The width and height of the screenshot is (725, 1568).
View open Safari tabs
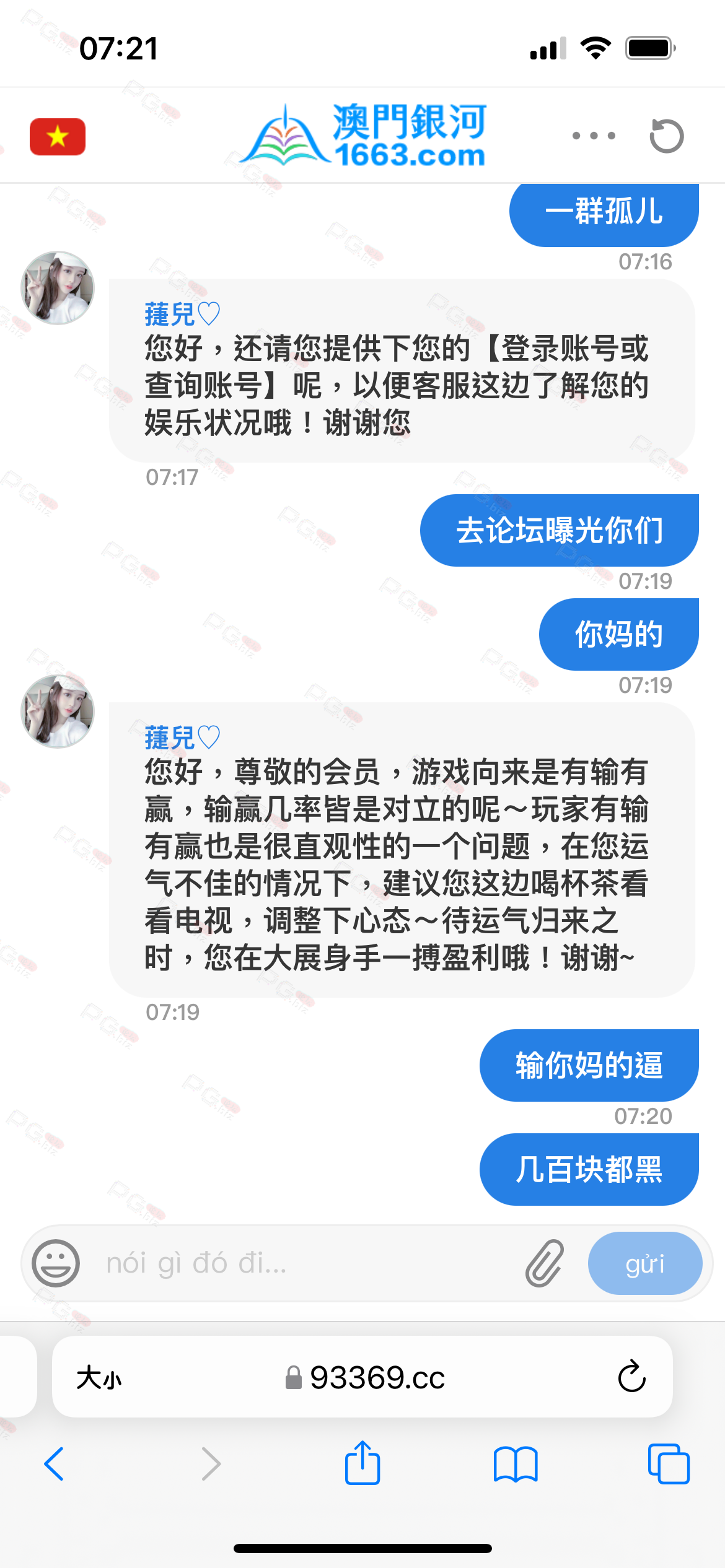(x=669, y=1464)
